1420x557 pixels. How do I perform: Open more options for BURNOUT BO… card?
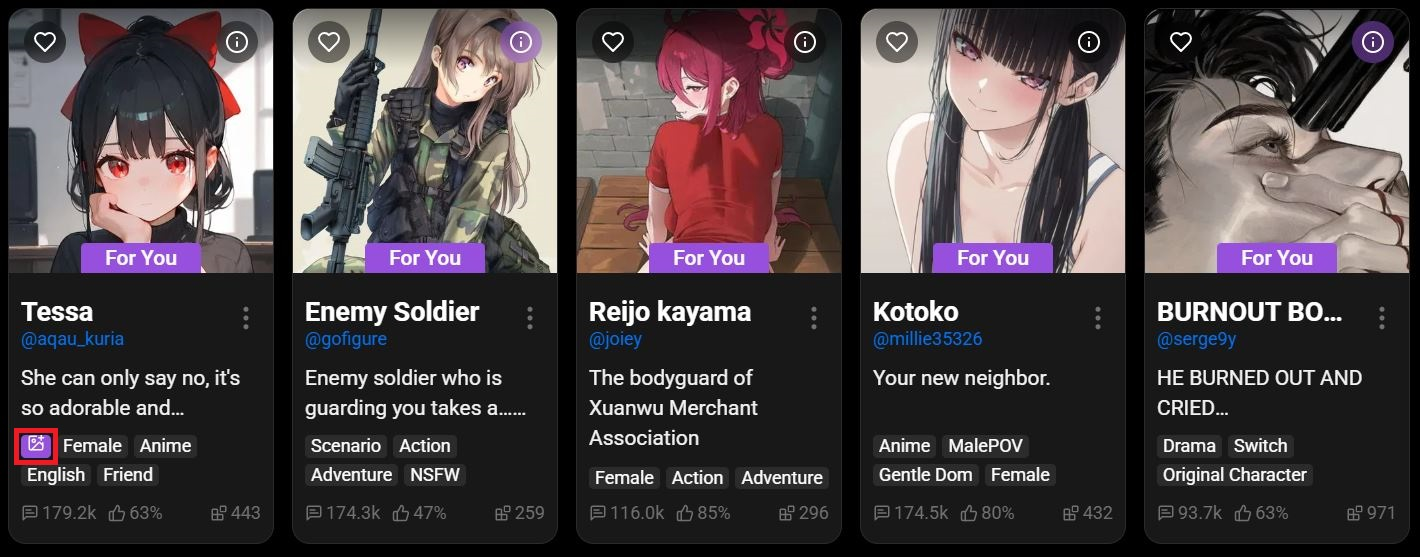point(1382,318)
